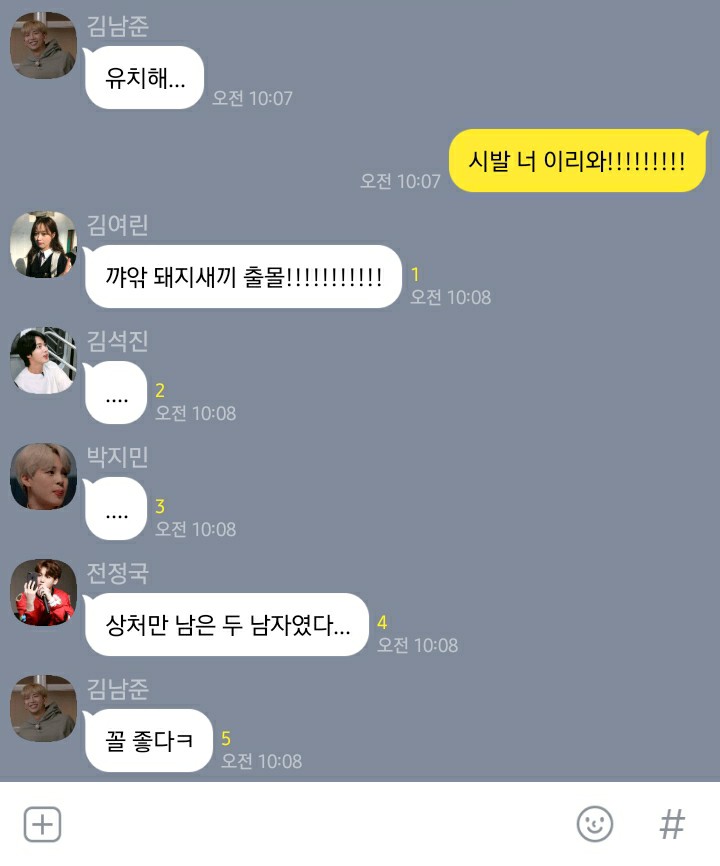This screenshot has height=866, width=720.
Task: Open 전정국's profile picture
Action: (x=43, y=593)
